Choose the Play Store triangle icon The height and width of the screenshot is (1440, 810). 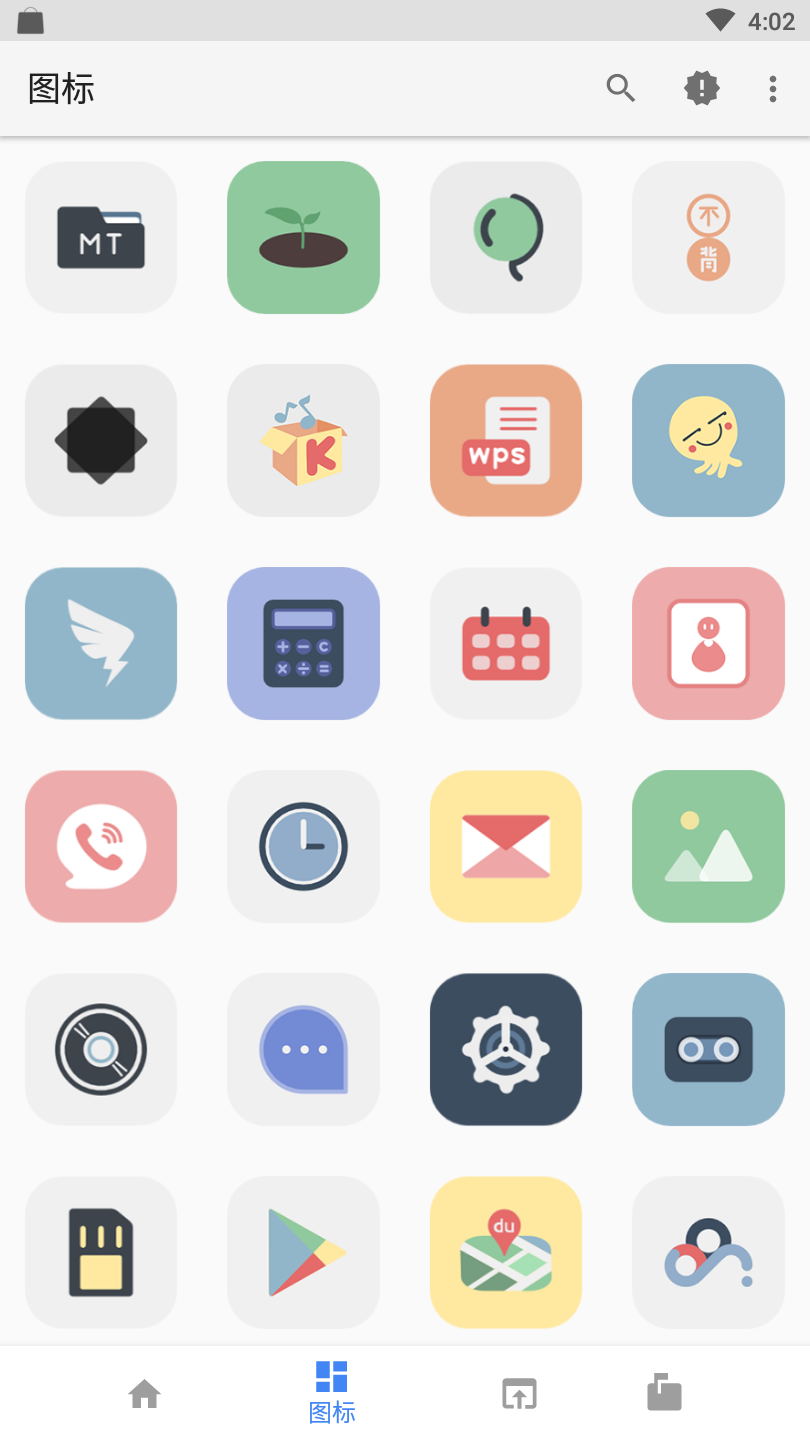303,1253
